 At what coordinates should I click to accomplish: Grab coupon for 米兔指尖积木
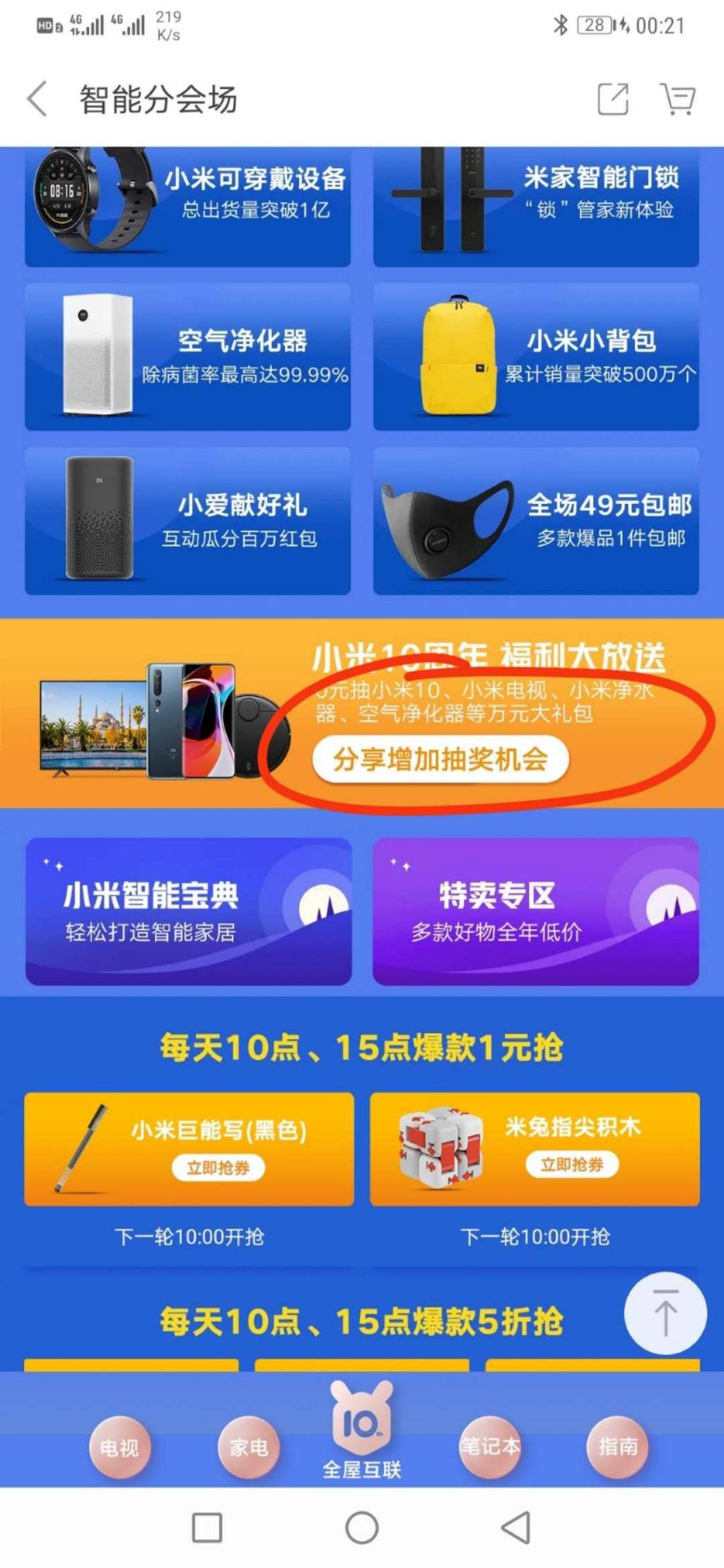click(x=571, y=1165)
